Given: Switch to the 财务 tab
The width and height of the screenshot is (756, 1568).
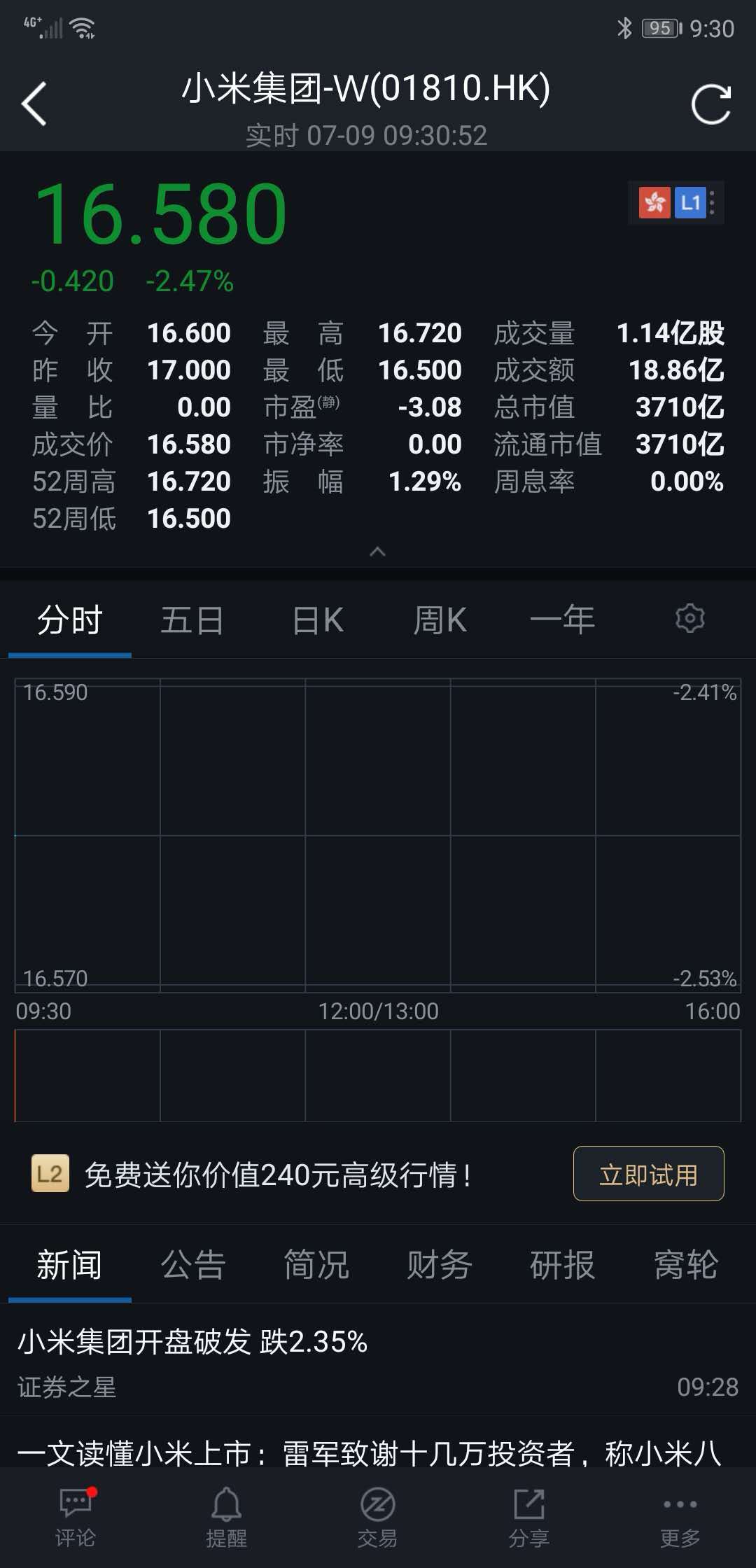Looking at the screenshot, I should [x=440, y=1265].
